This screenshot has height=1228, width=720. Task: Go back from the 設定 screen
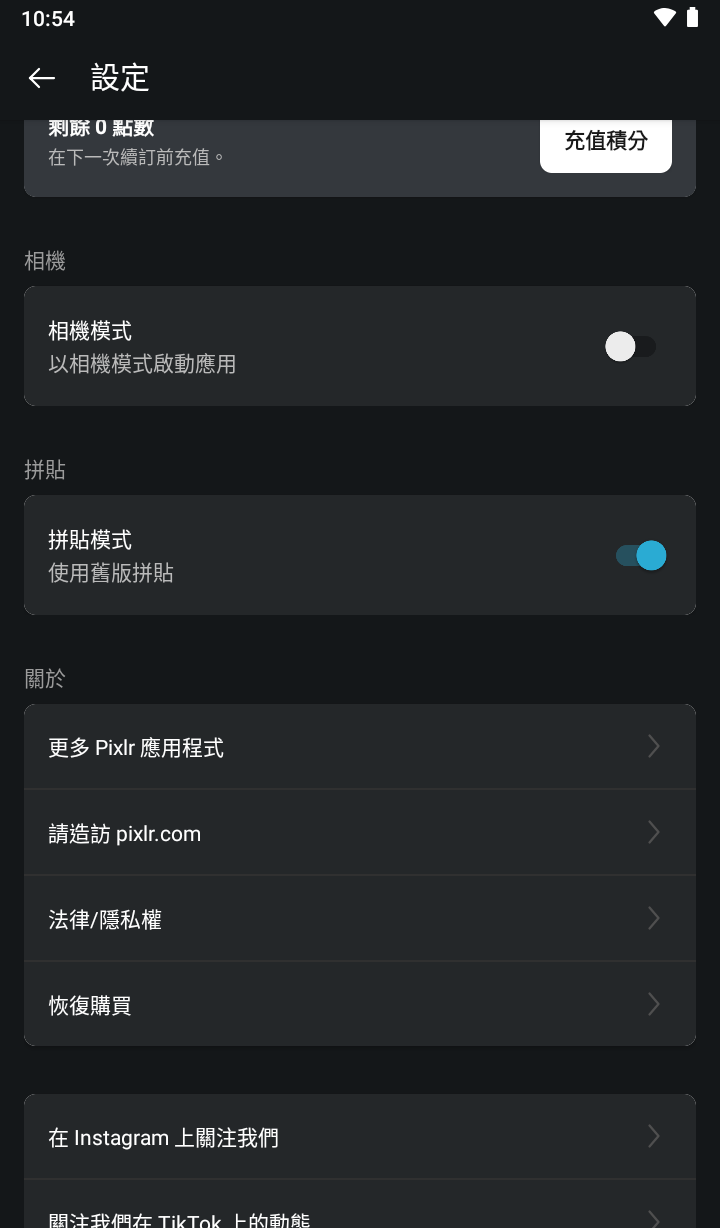pyautogui.click(x=41, y=78)
